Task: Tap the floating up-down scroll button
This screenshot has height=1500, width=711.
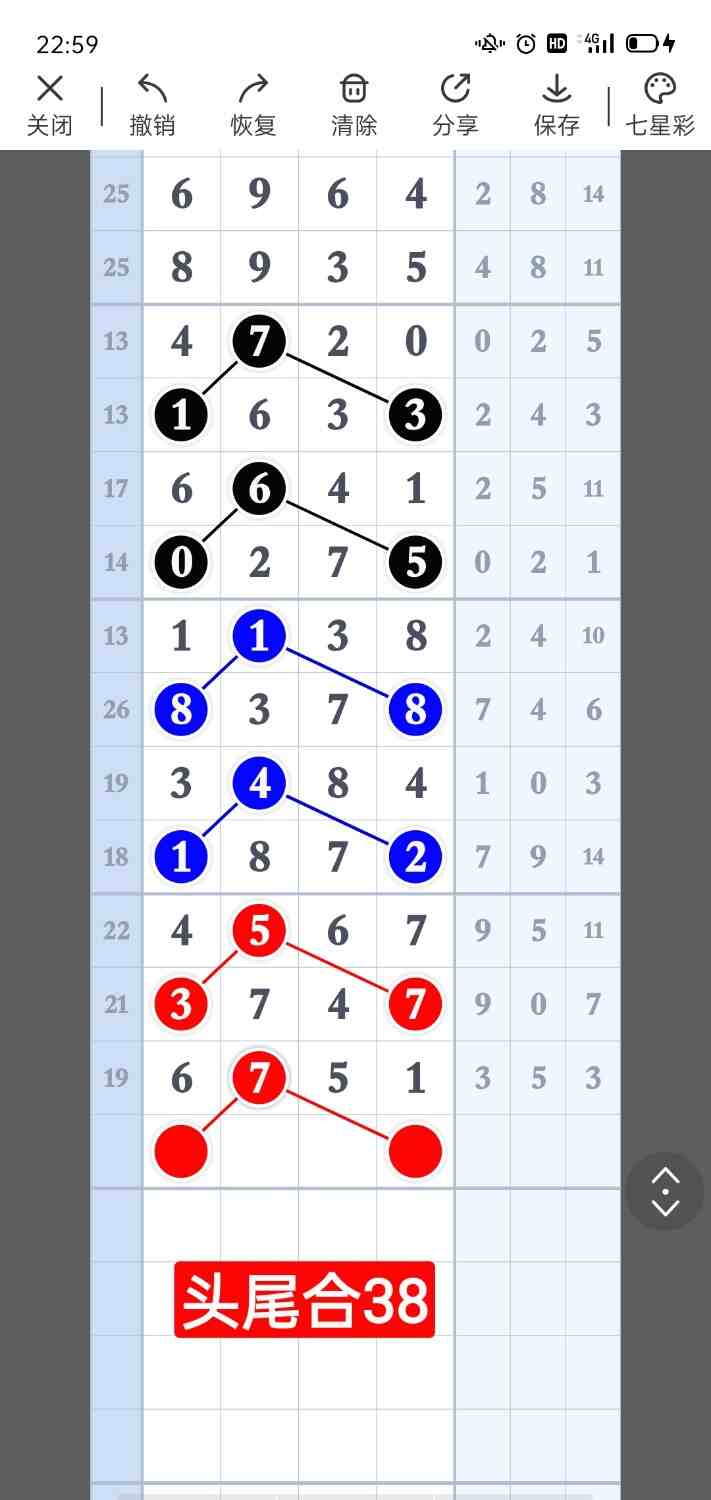Action: point(665,1191)
